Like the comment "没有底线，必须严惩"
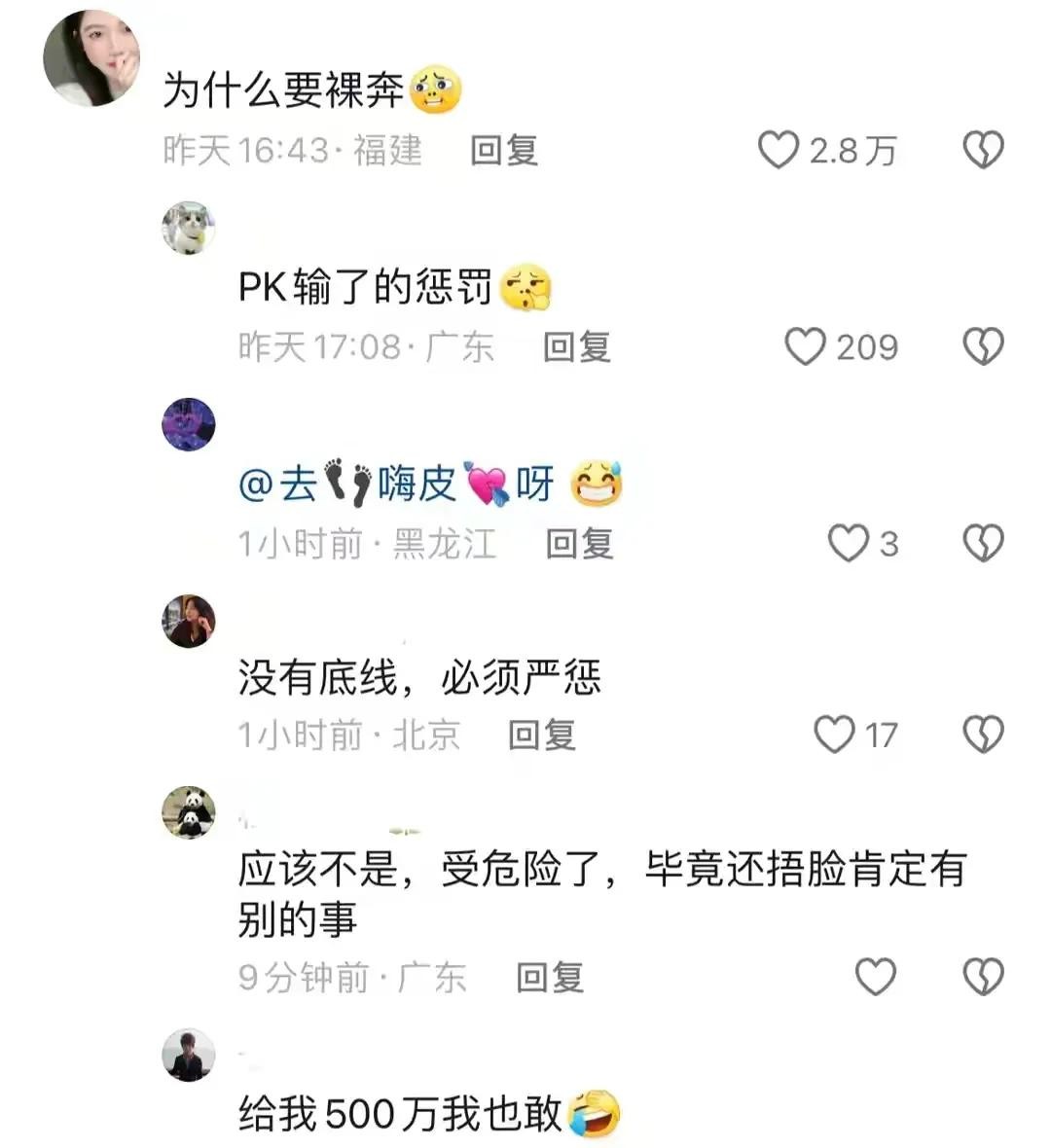1051x1148 pixels. [x=834, y=735]
